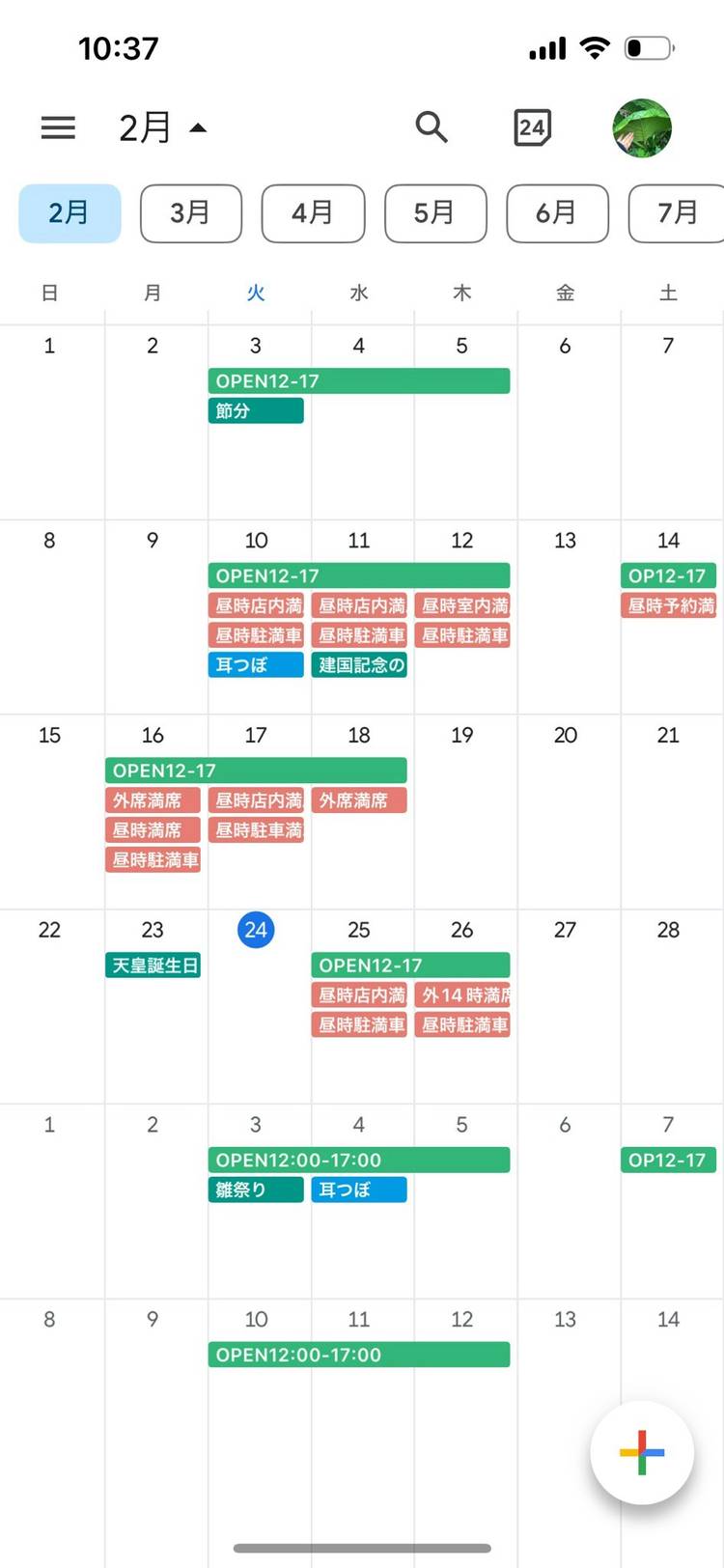Viewport: 724px width, 1568px height.
Task: Select today's date 24
Action: tap(256, 930)
